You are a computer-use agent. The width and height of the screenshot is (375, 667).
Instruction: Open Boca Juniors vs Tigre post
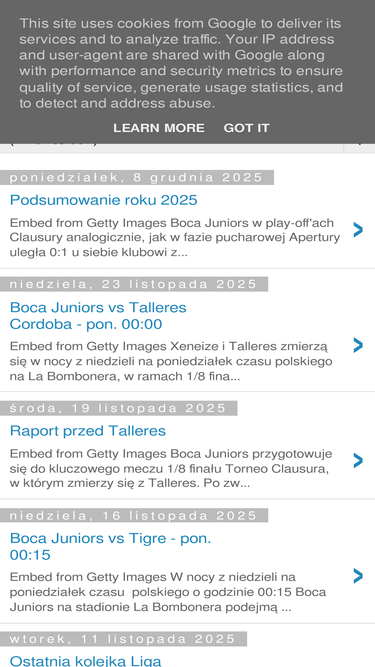tap(111, 547)
